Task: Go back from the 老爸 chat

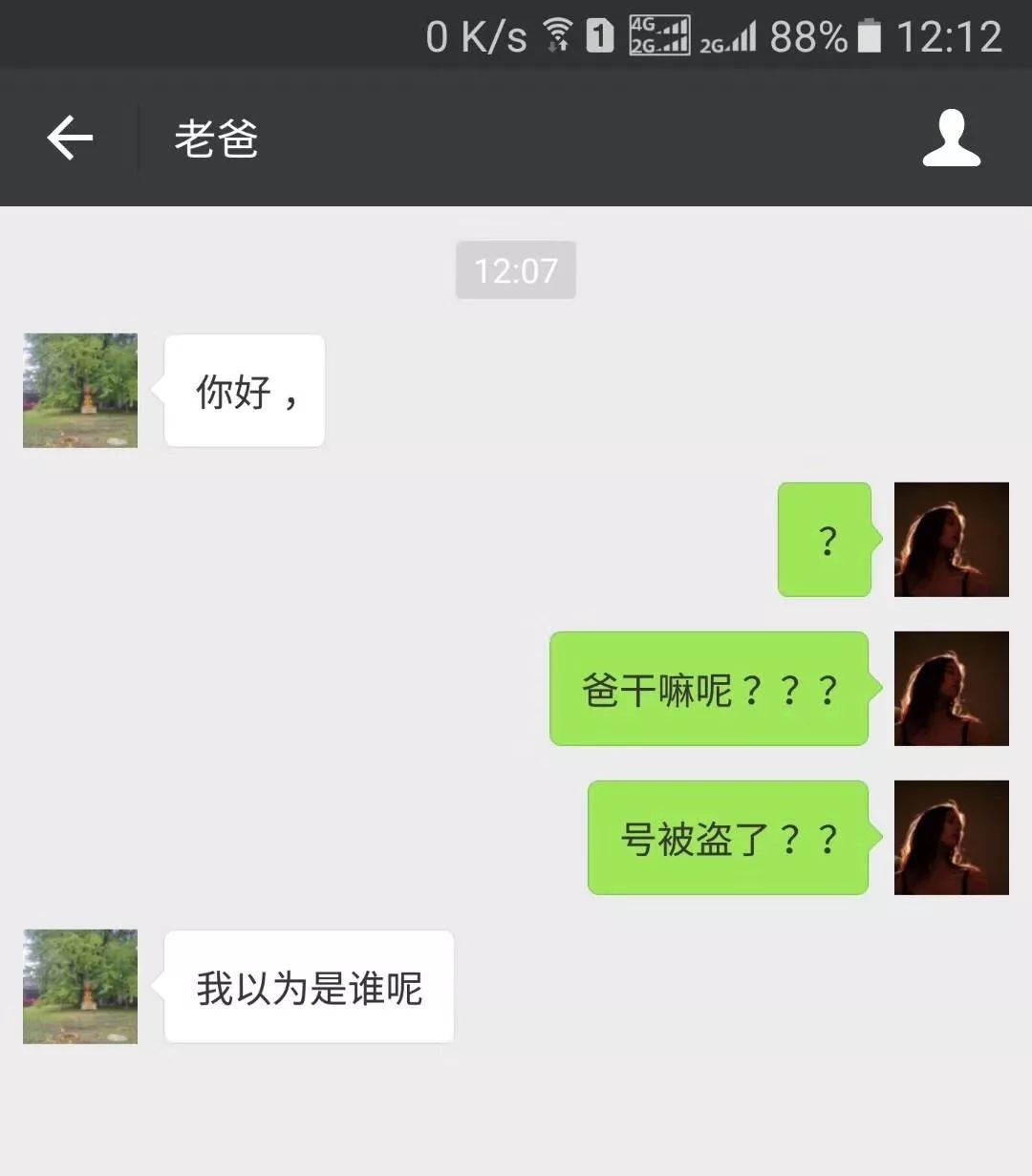Action: [x=70, y=139]
